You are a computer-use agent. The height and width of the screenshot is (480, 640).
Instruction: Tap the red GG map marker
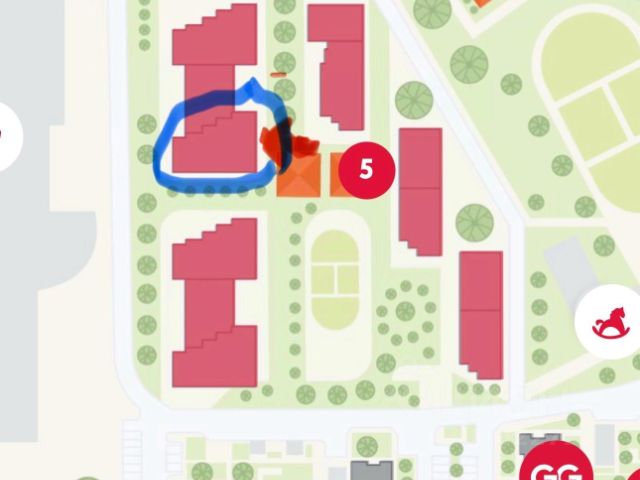557,467
